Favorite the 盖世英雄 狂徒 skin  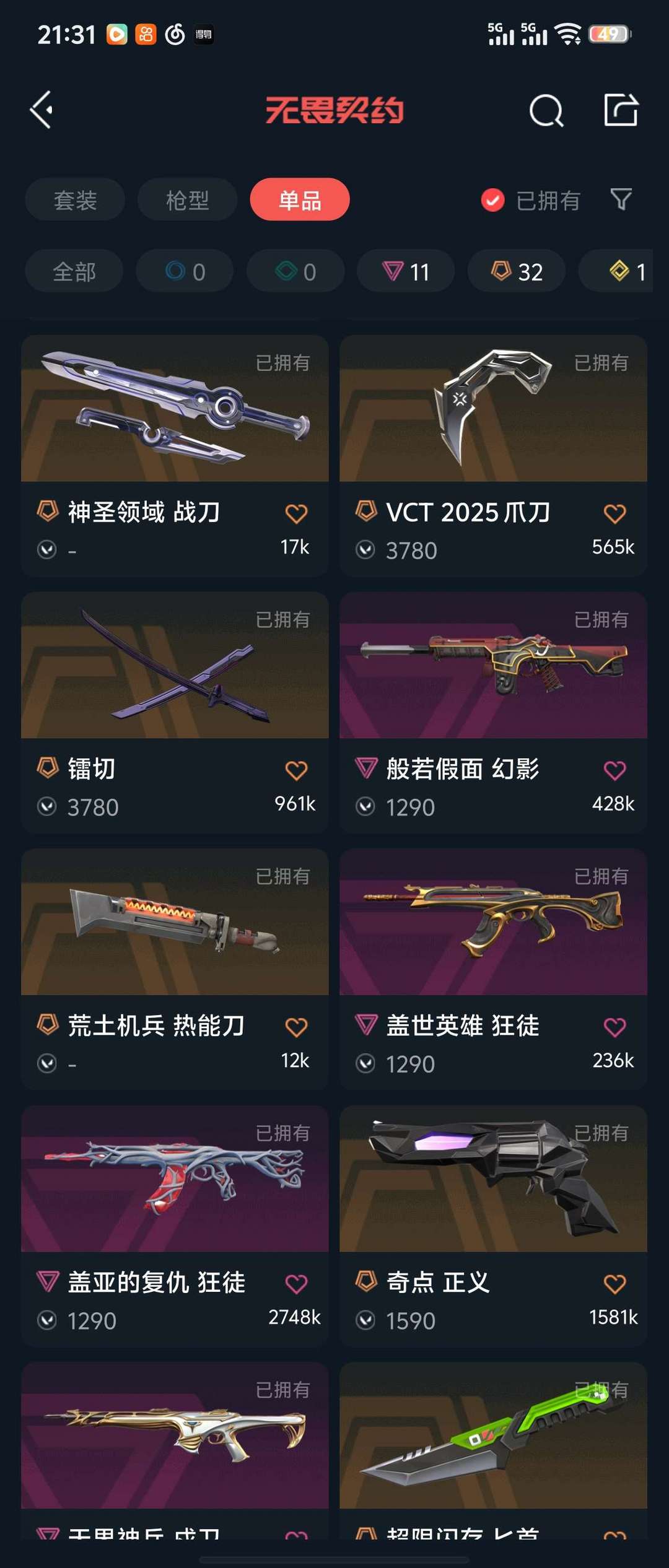(x=614, y=1027)
